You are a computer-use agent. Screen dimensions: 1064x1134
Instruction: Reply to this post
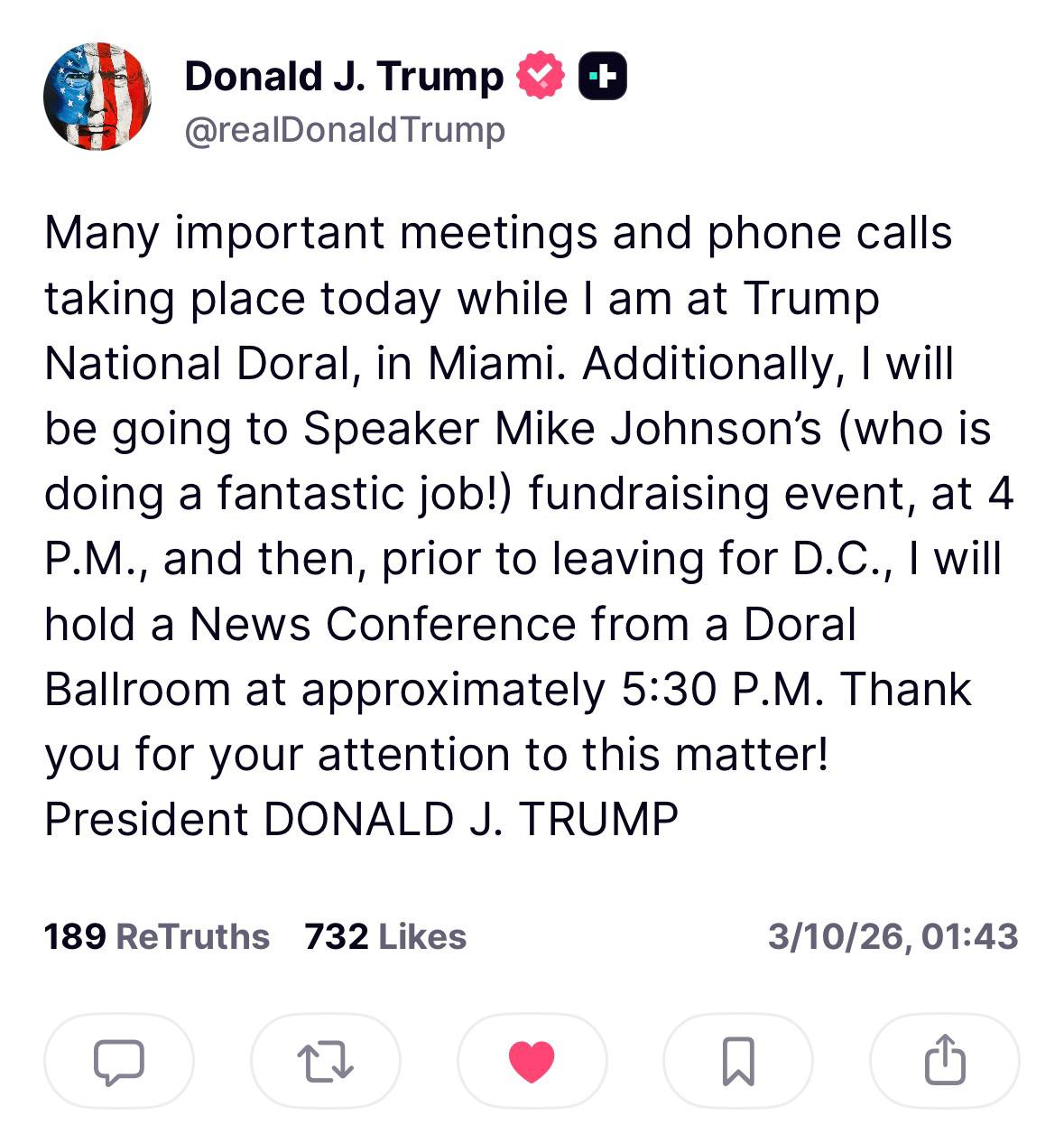(119, 1062)
